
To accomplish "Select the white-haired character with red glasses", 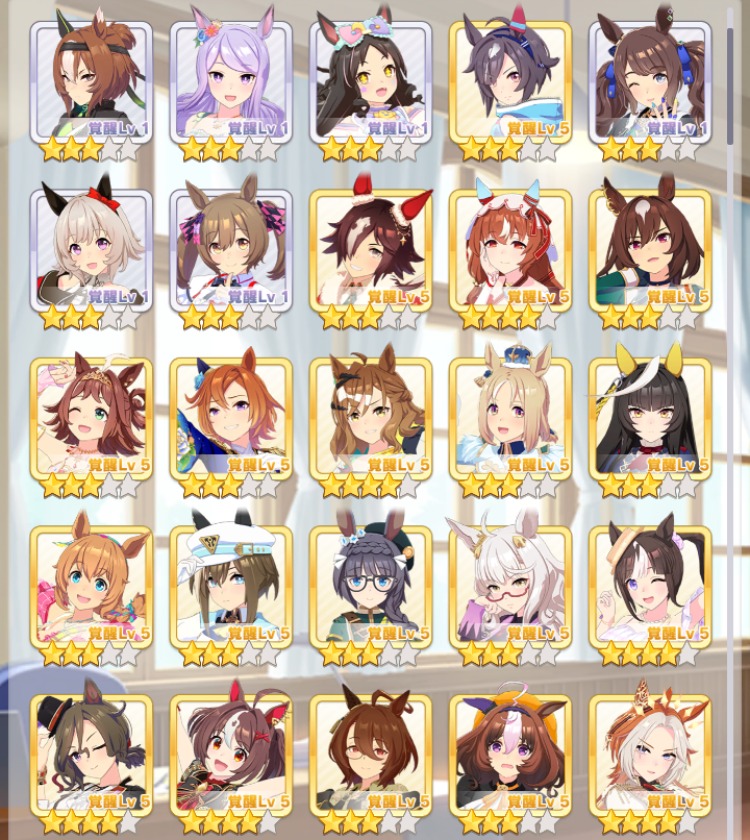I will (510, 584).
